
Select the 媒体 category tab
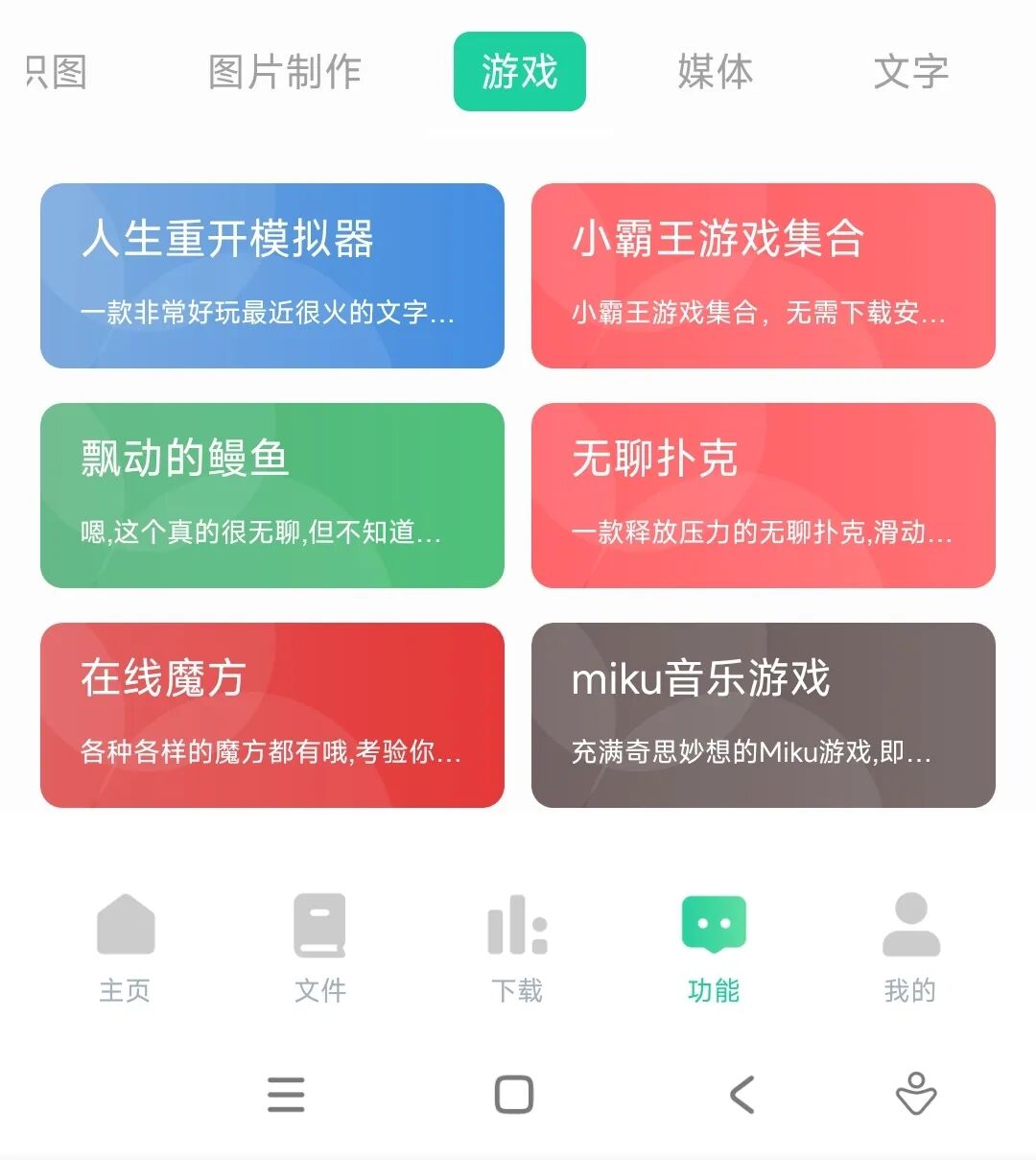(715, 72)
